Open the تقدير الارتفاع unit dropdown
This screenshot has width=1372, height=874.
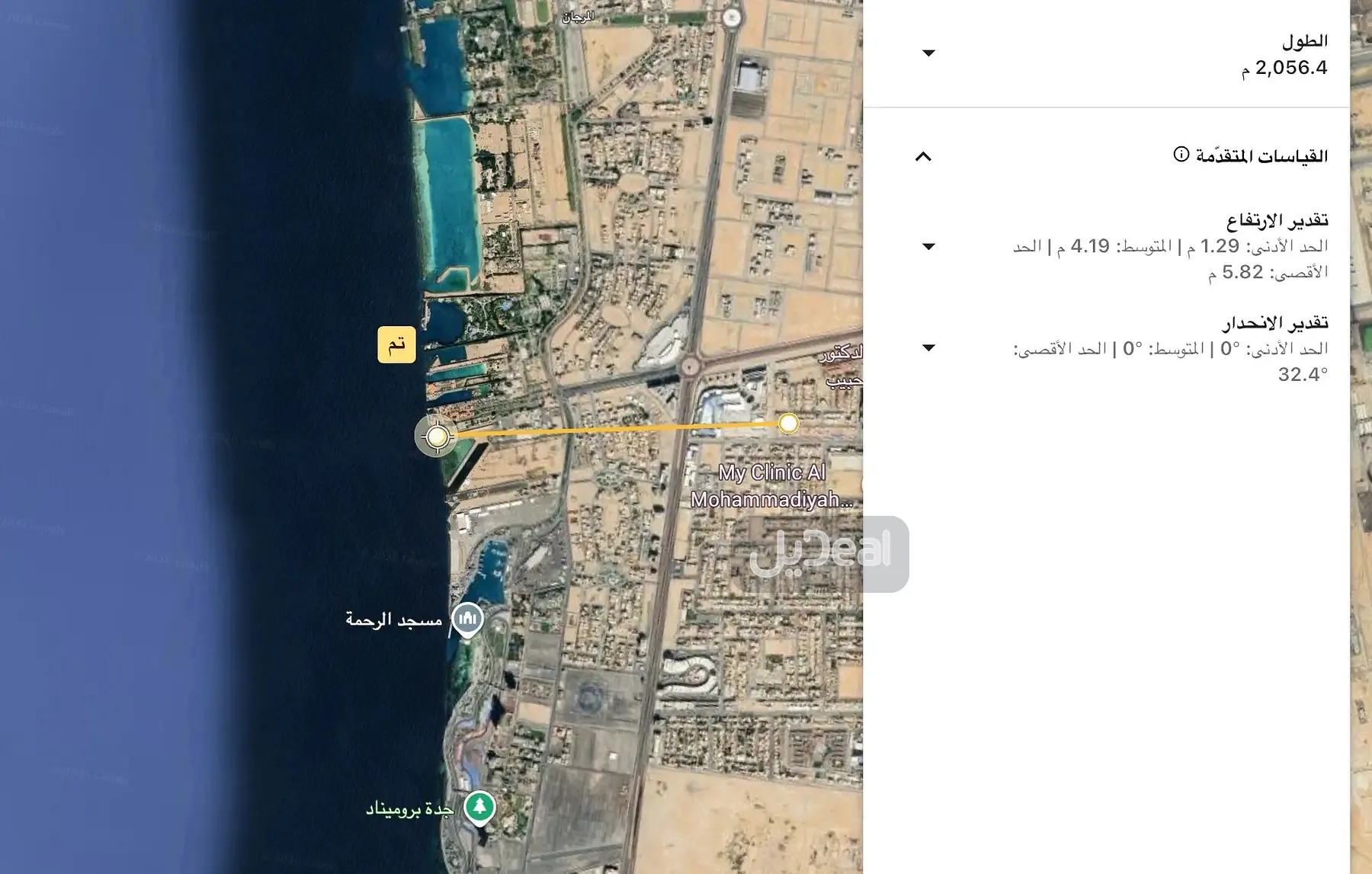928,247
